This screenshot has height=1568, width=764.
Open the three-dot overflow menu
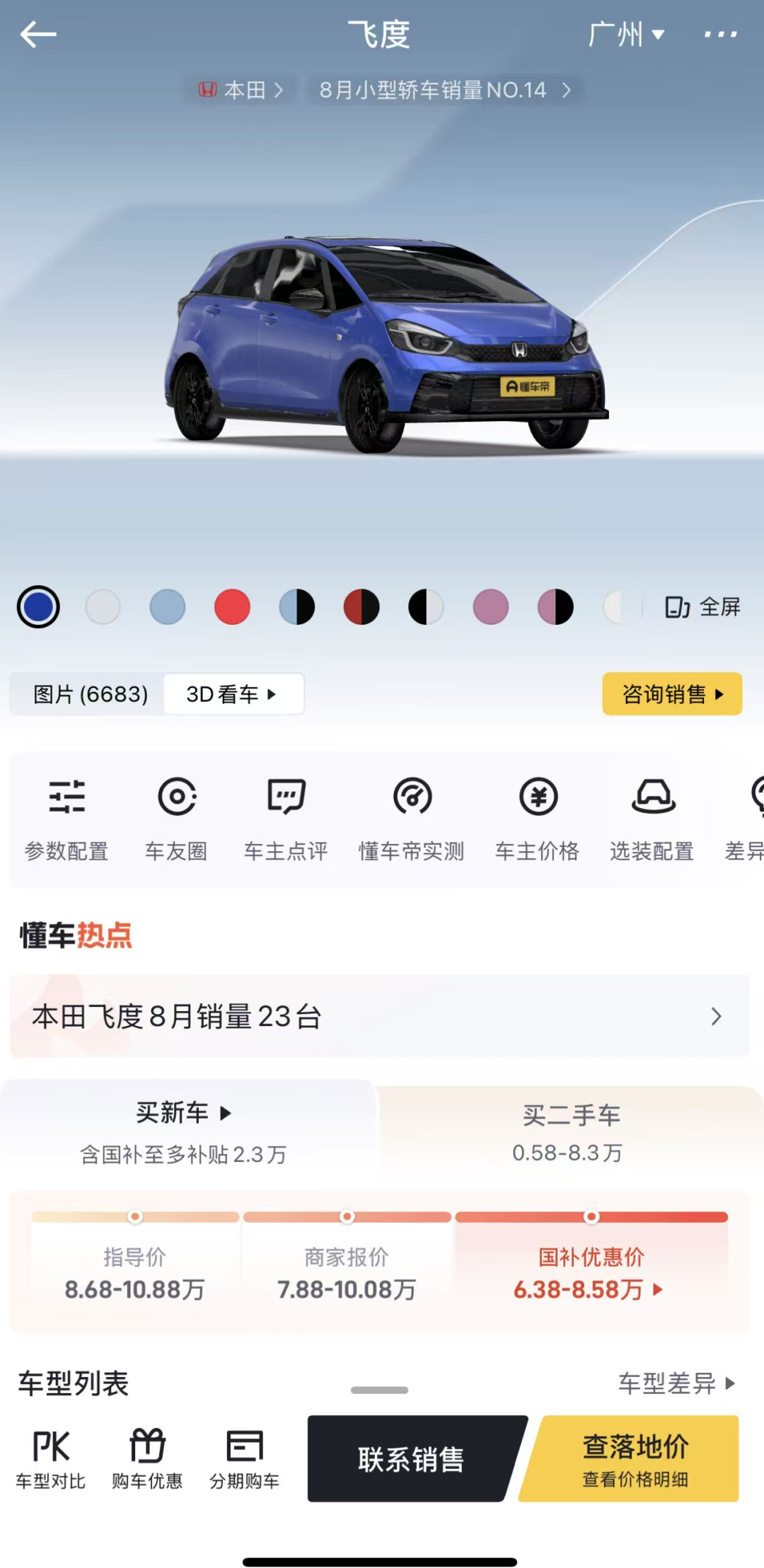click(x=720, y=34)
